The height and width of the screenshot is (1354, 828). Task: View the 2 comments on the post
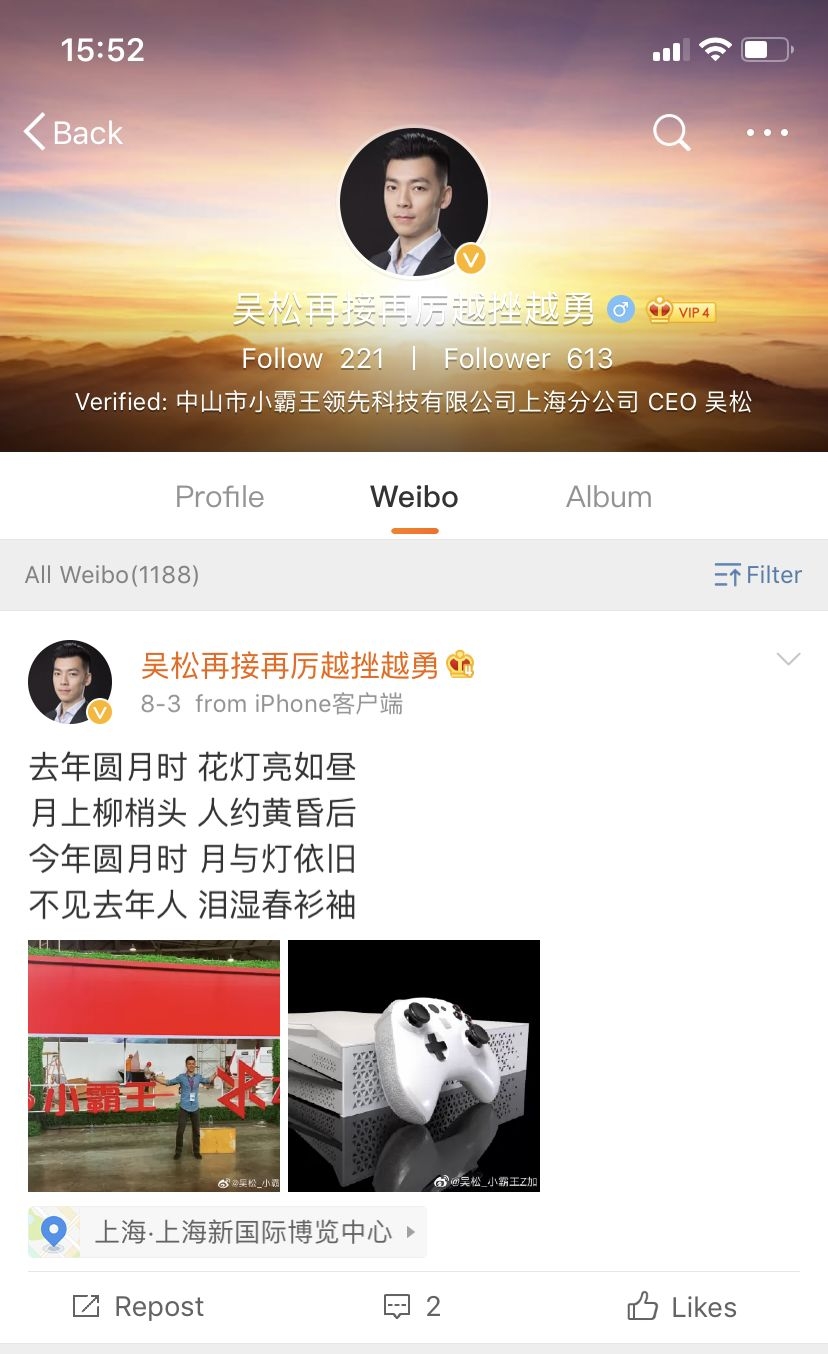[413, 1307]
